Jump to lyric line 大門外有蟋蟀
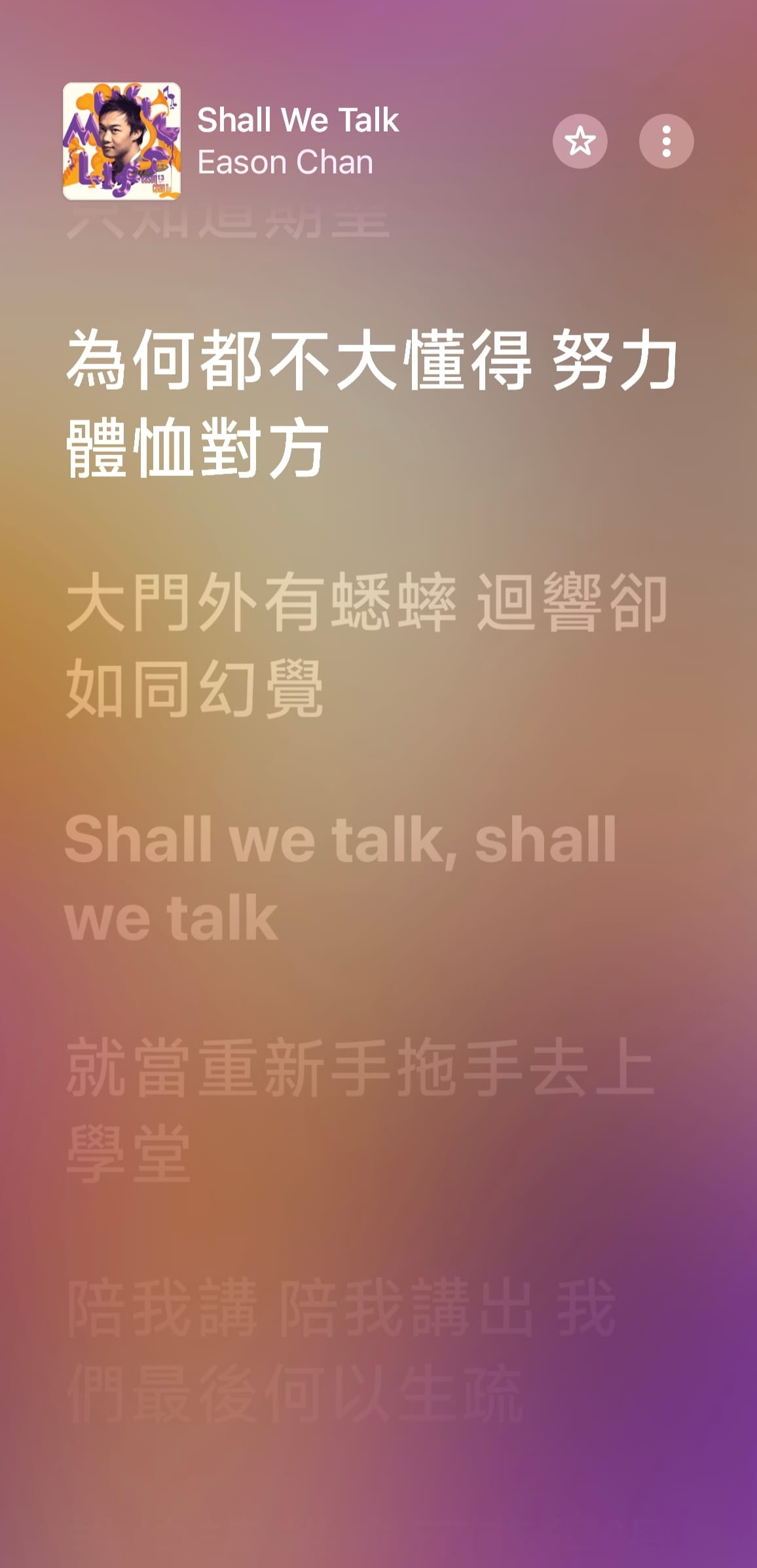Image resolution: width=757 pixels, height=1568 pixels. pos(367,645)
